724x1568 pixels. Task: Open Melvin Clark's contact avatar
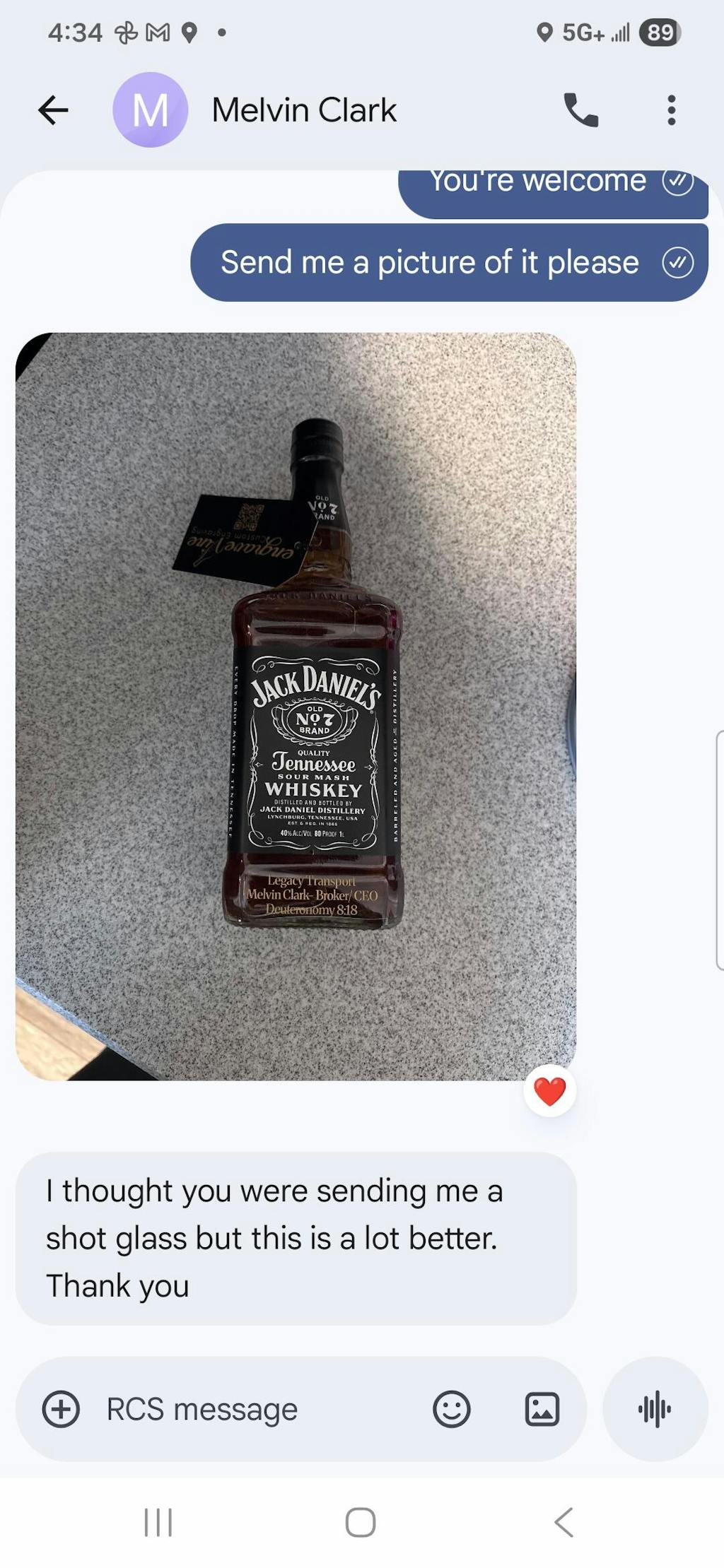pyautogui.click(x=150, y=110)
